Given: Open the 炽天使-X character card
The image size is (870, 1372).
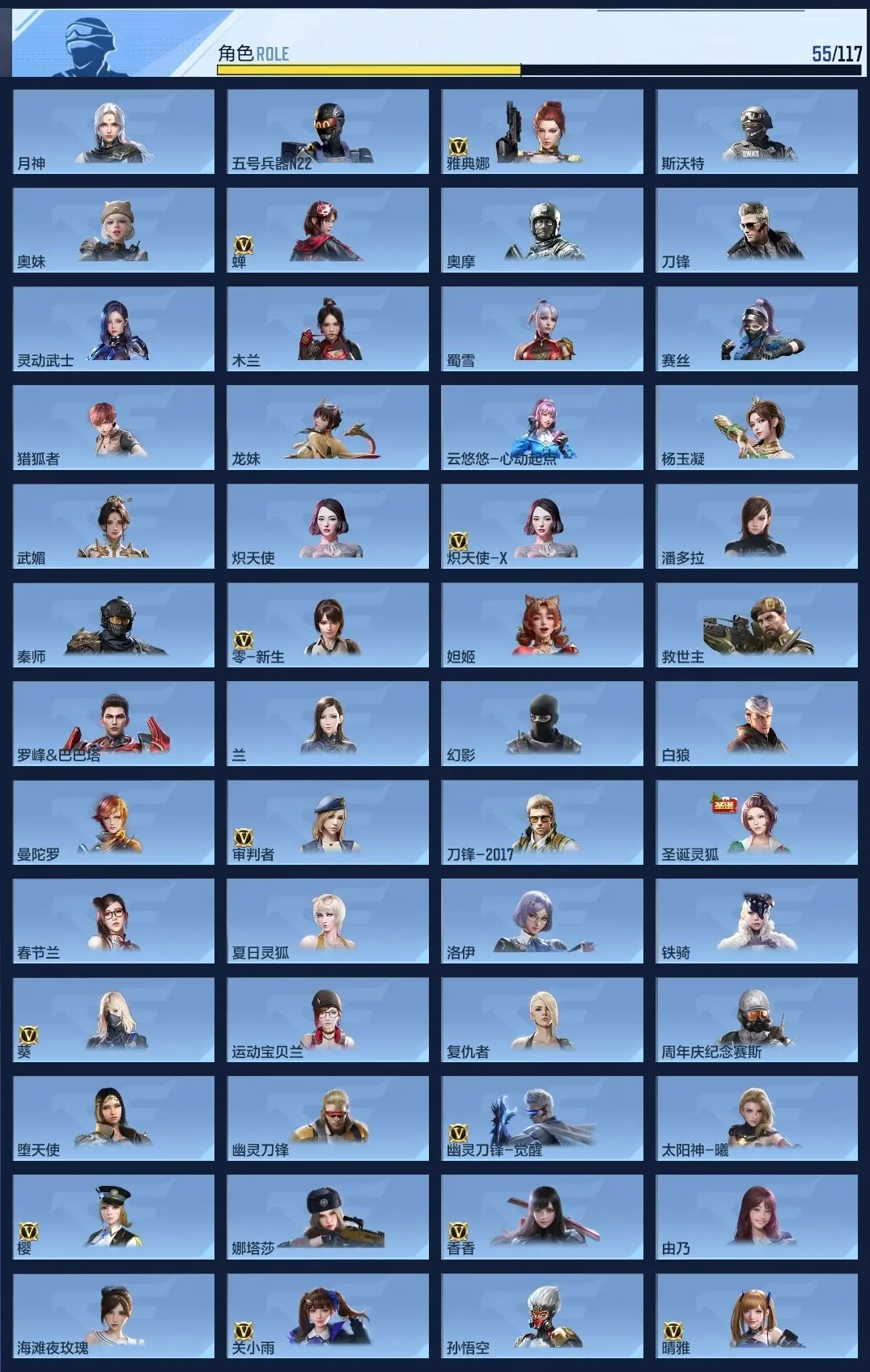Looking at the screenshot, I should point(542,526).
